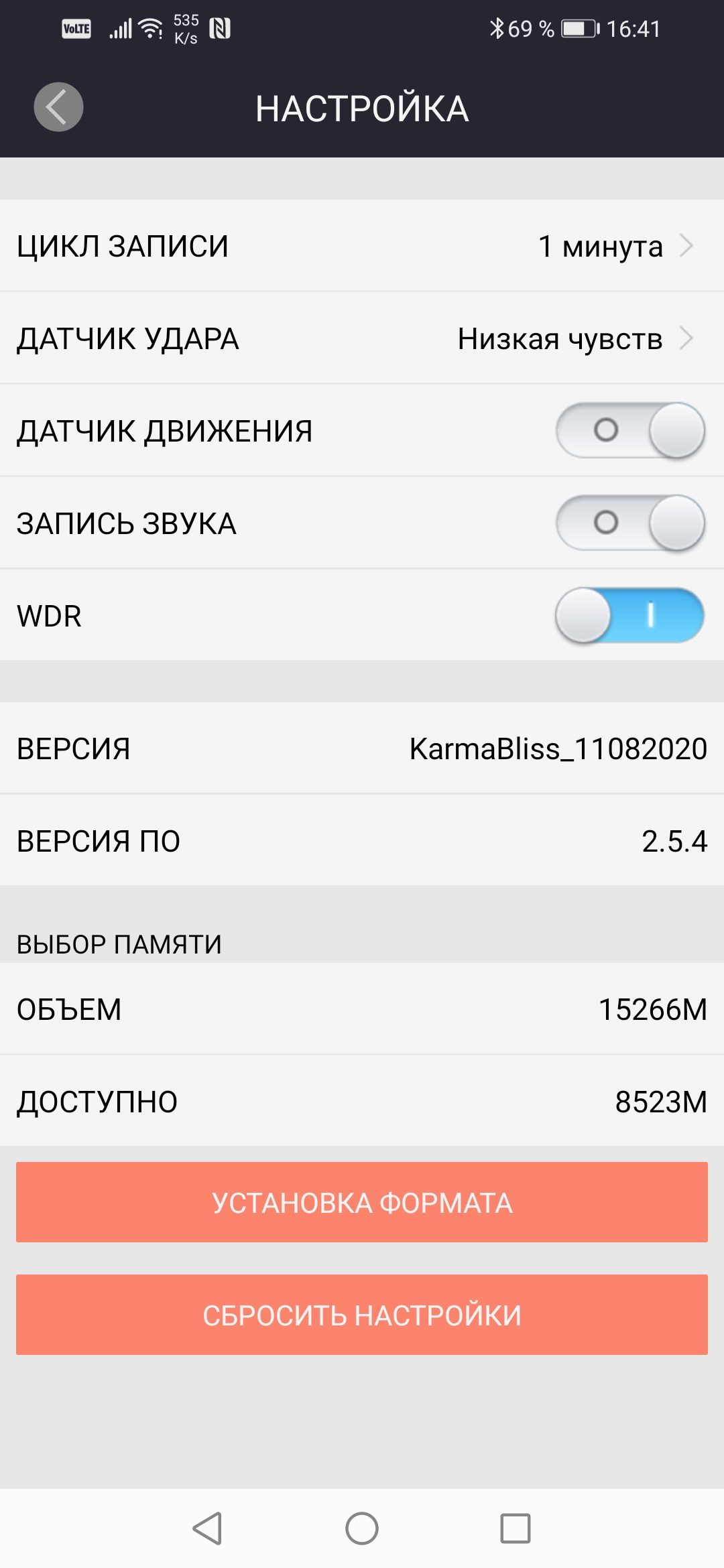Tap the system home button
This screenshot has height=1568, width=724.
point(362,1528)
